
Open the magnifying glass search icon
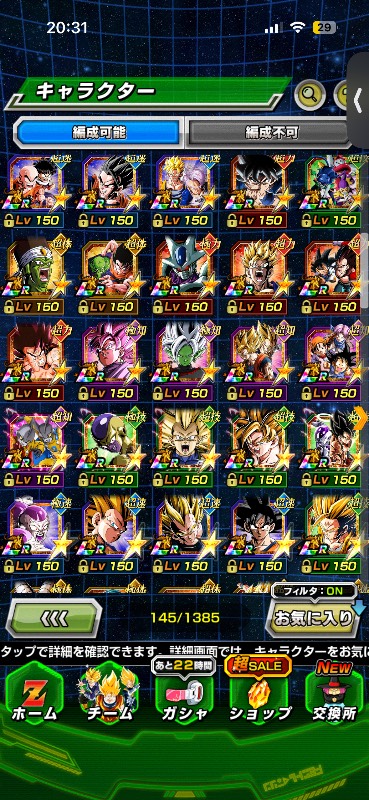(309, 94)
